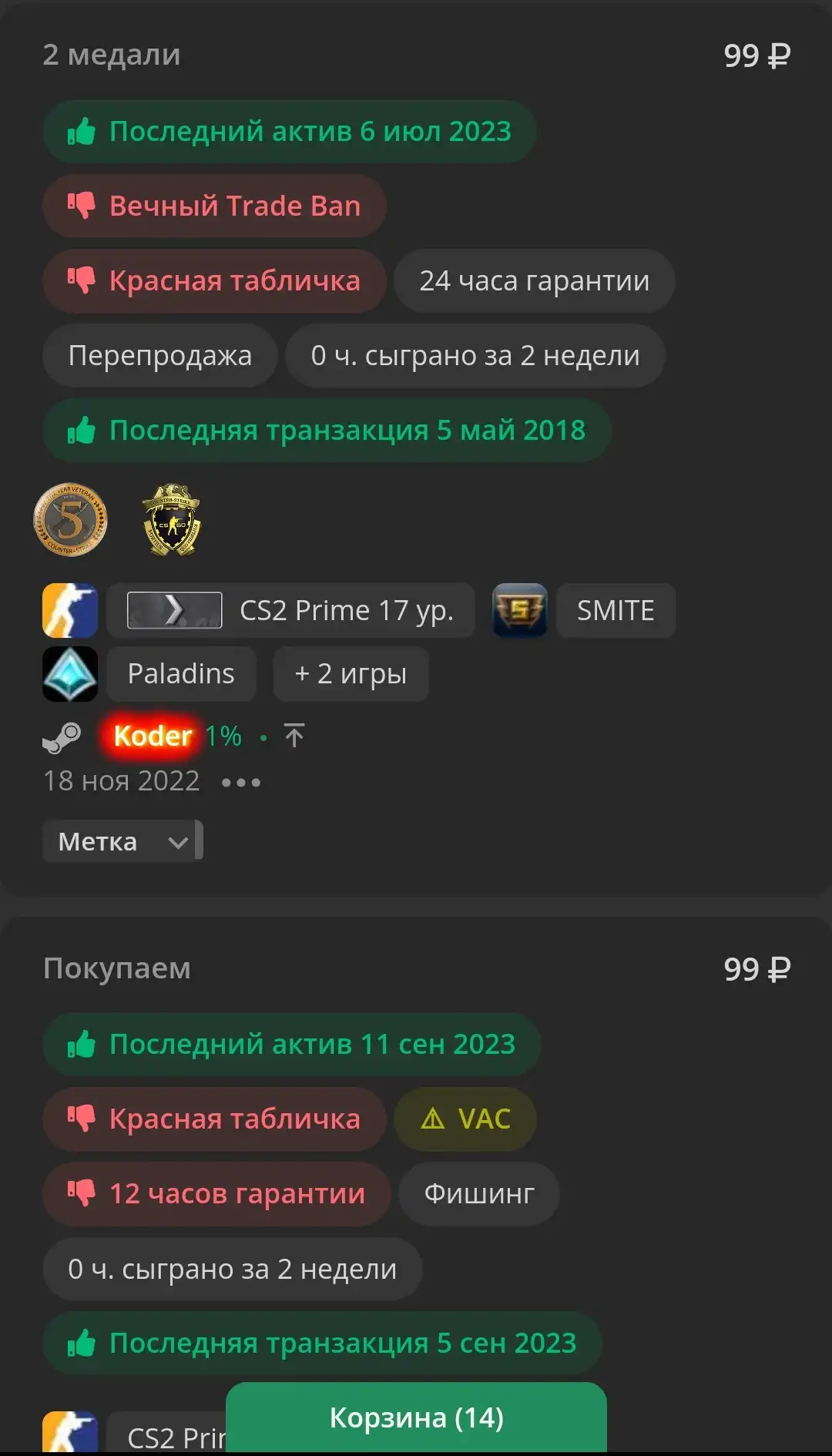Show the + 2 игры extra games
The width and height of the screenshot is (832, 1456).
point(351,674)
